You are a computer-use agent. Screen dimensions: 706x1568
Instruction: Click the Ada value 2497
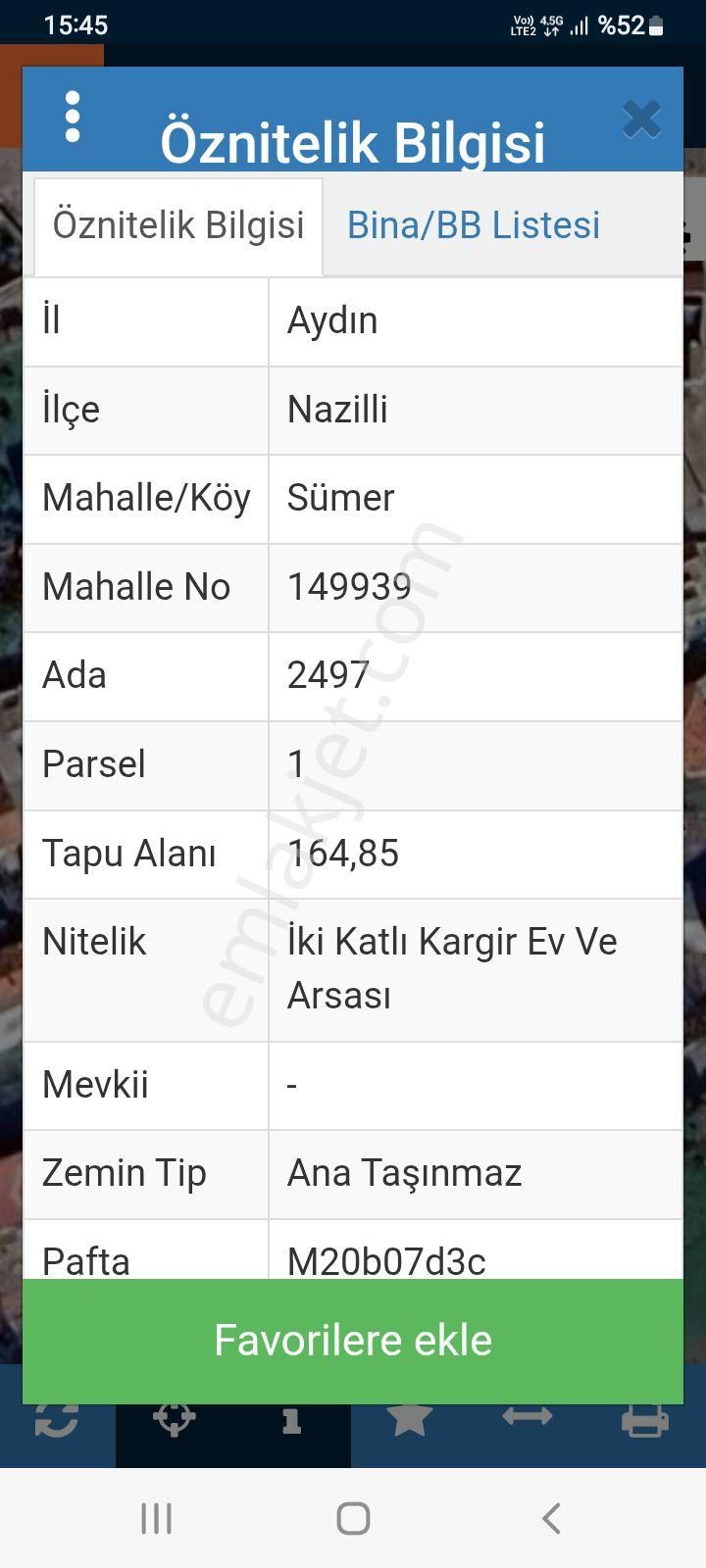click(x=327, y=675)
